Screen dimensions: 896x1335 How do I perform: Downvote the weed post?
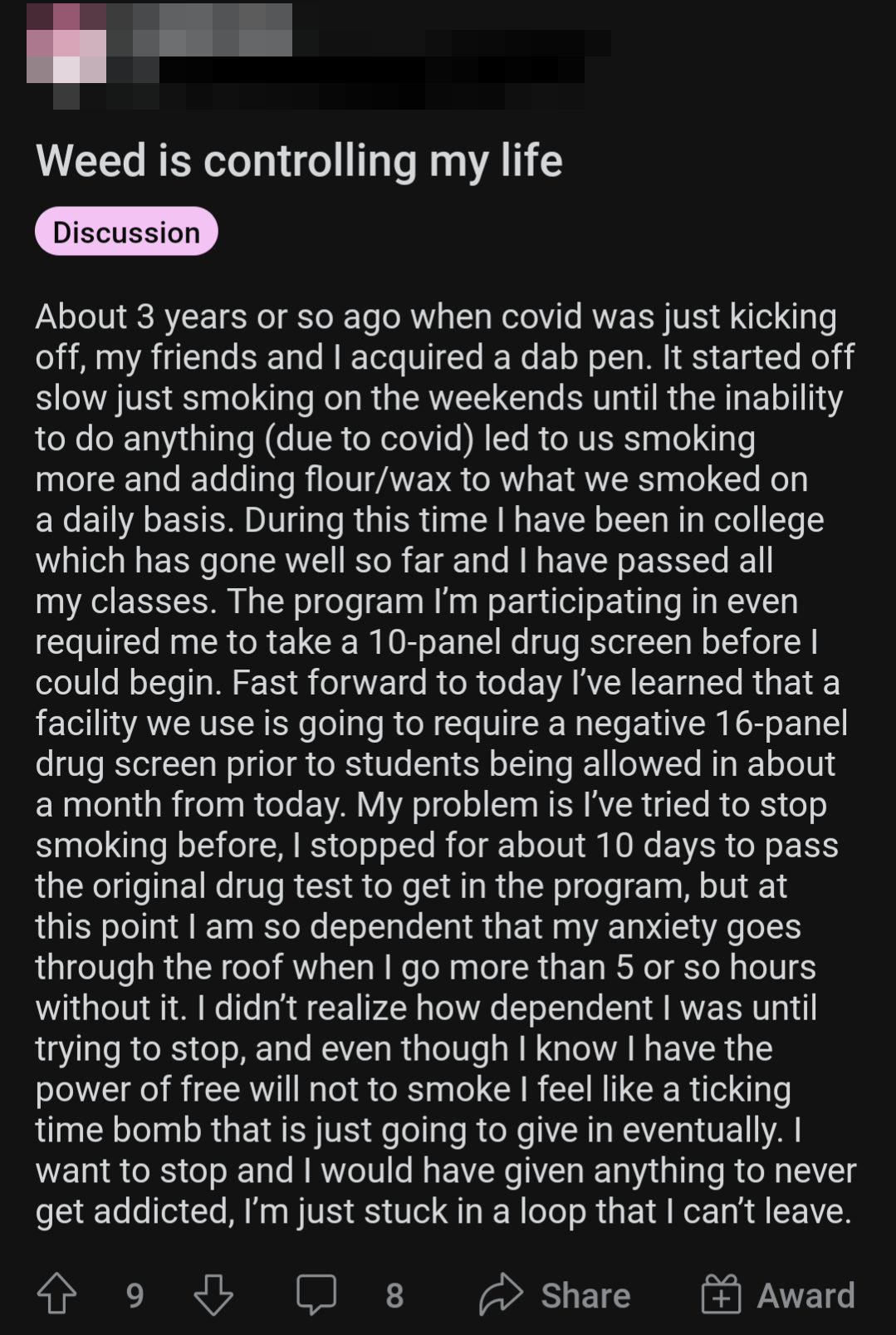click(x=213, y=1294)
